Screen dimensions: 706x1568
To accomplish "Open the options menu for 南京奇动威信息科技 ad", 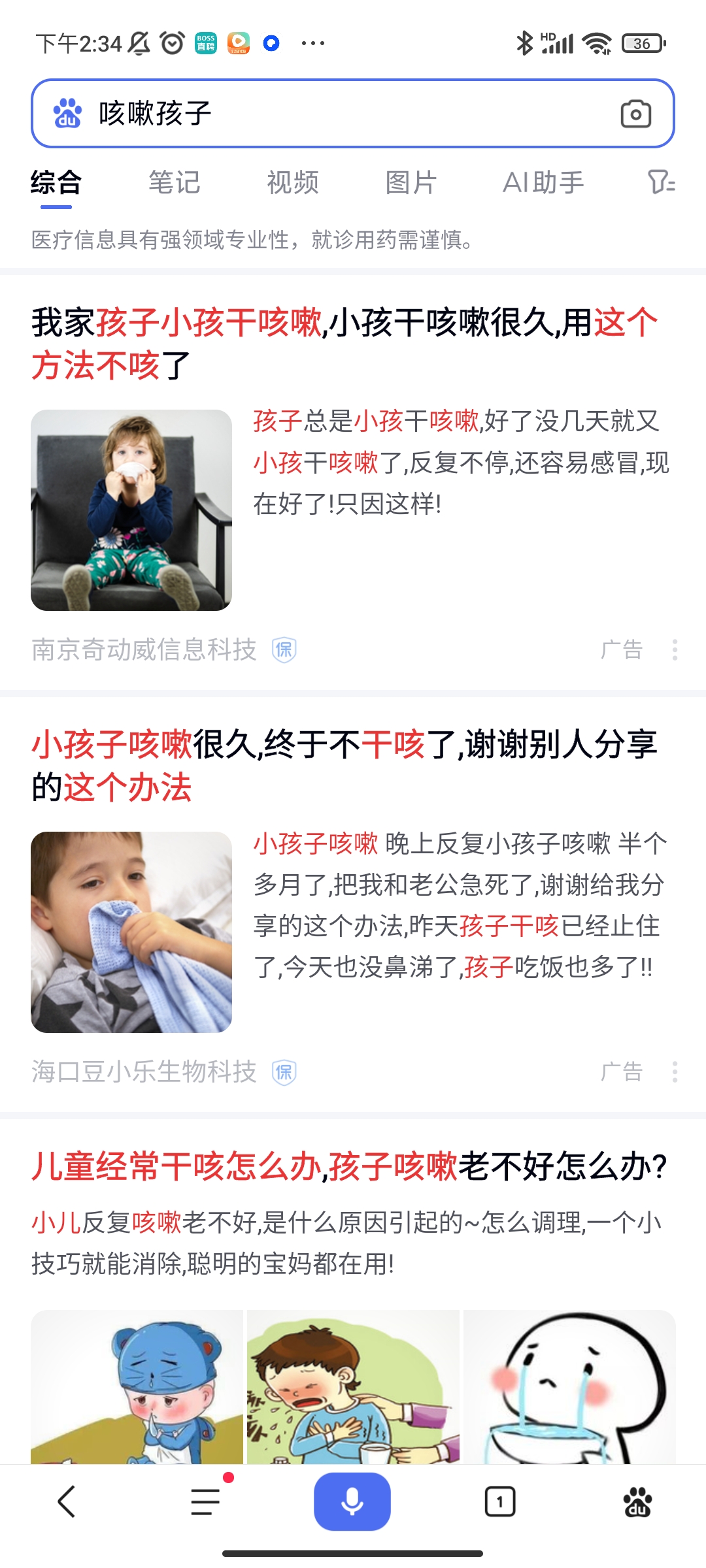I will click(675, 650).
